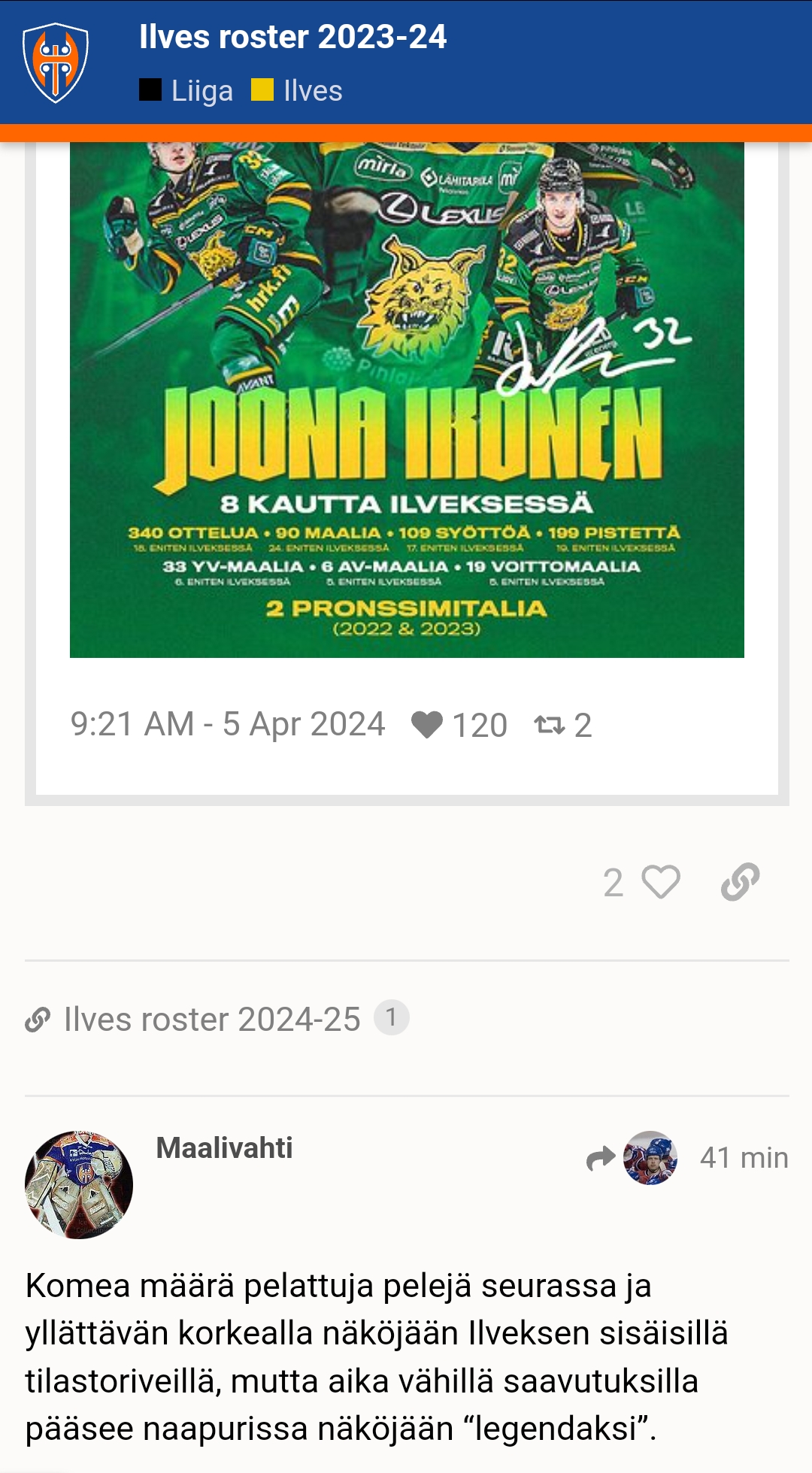The image size is (812, 1473).
Task: Open Maalivahti's username link
Action: [224, 1148]
